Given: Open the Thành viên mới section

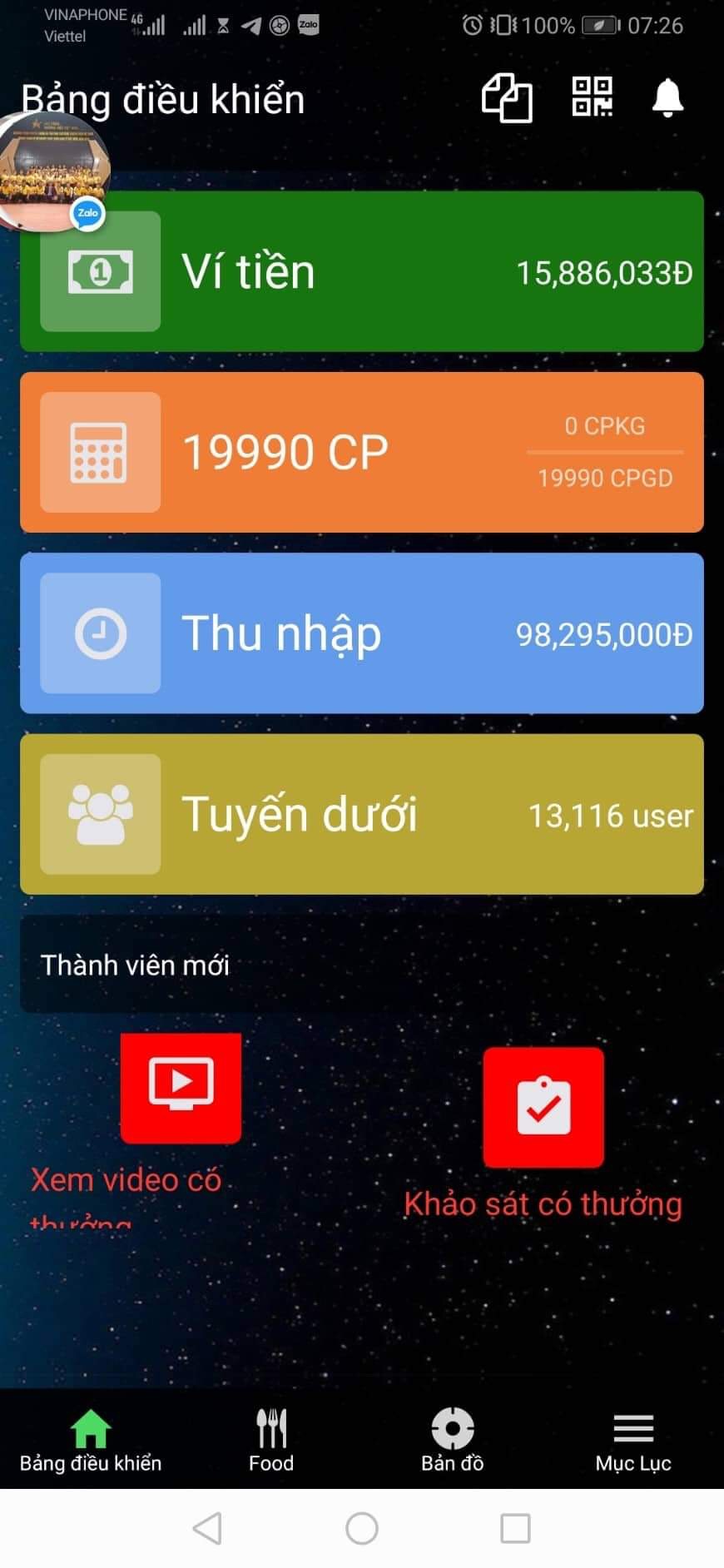Looking at the screenshot, I should coord(135,965).
